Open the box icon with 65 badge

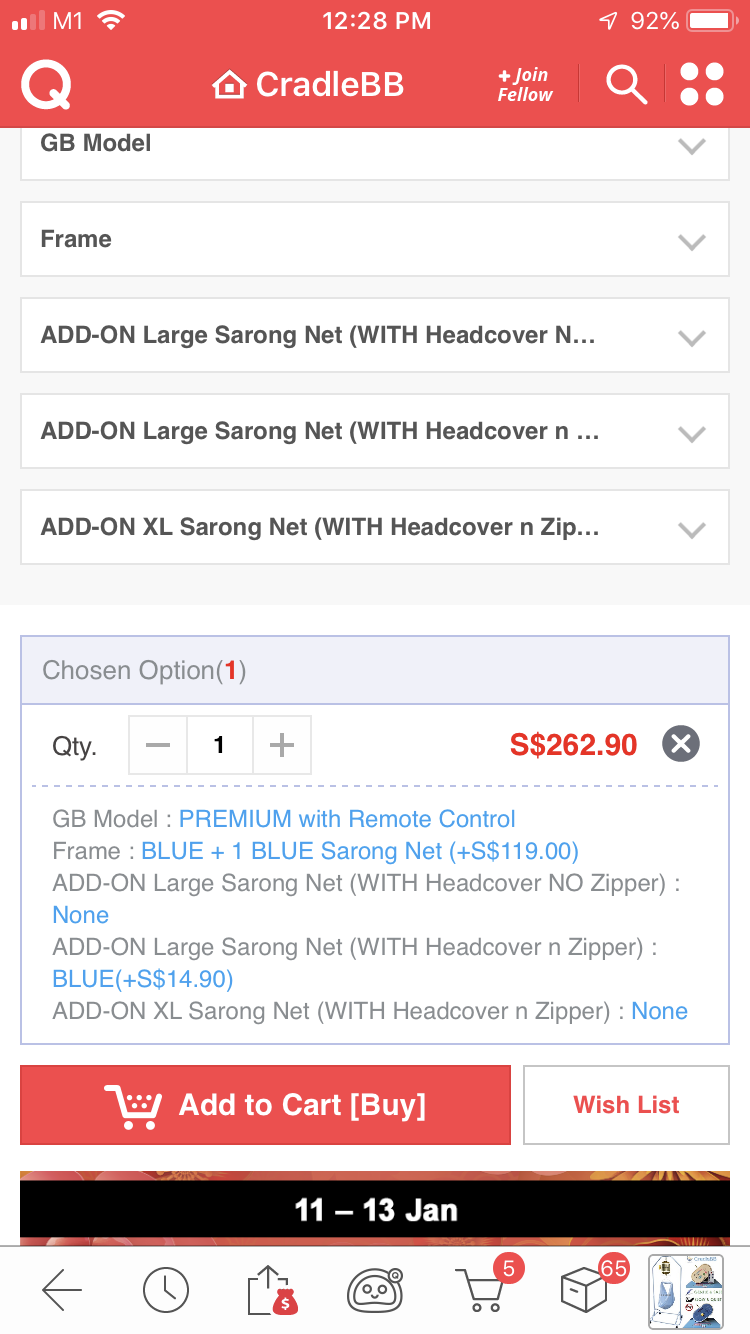pyautogui.click(x=590, y=1288)
